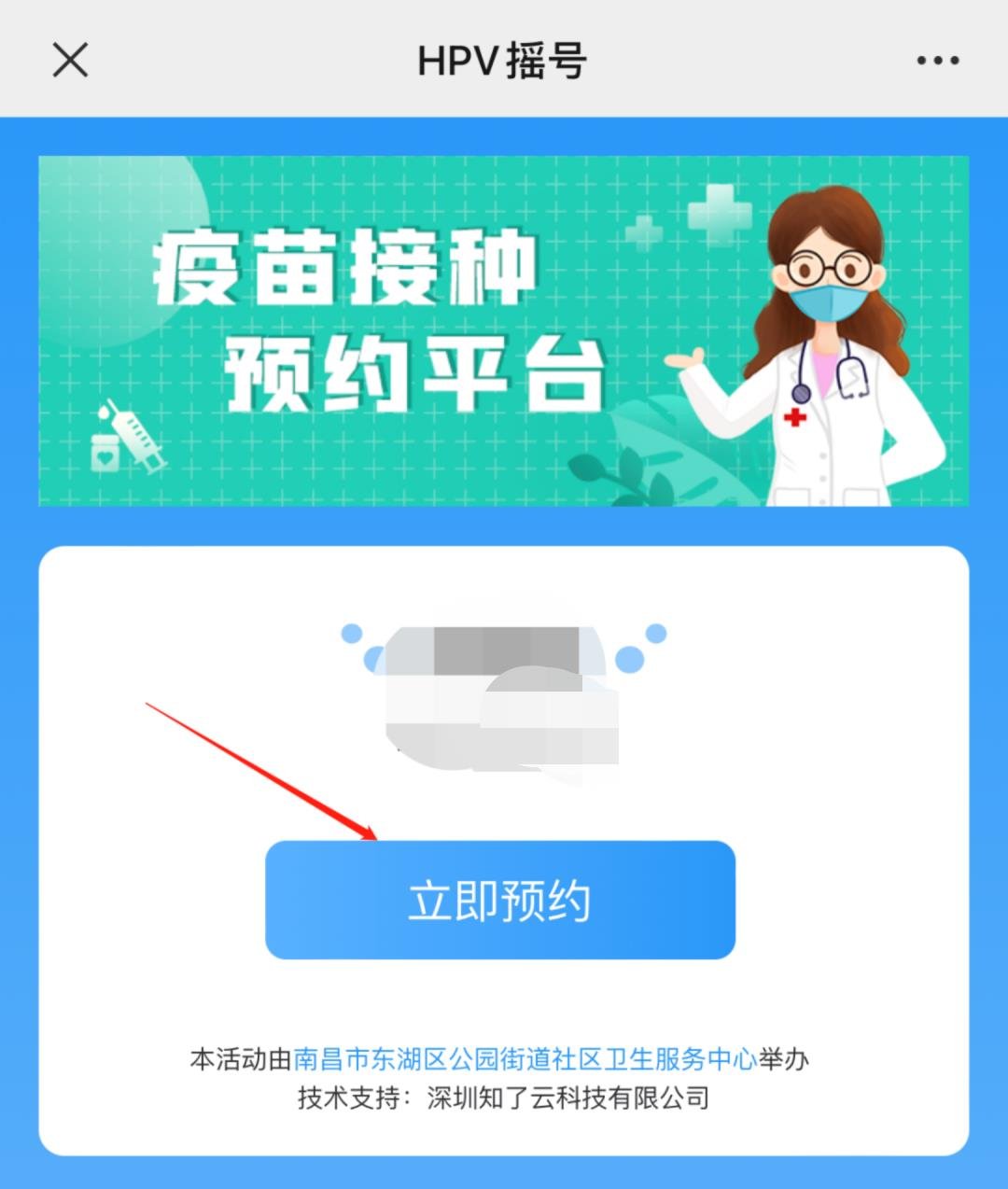Tap the 立即预约 button
The height and width of the screenshot is (1189, 1008).
[x=500, y=900]
